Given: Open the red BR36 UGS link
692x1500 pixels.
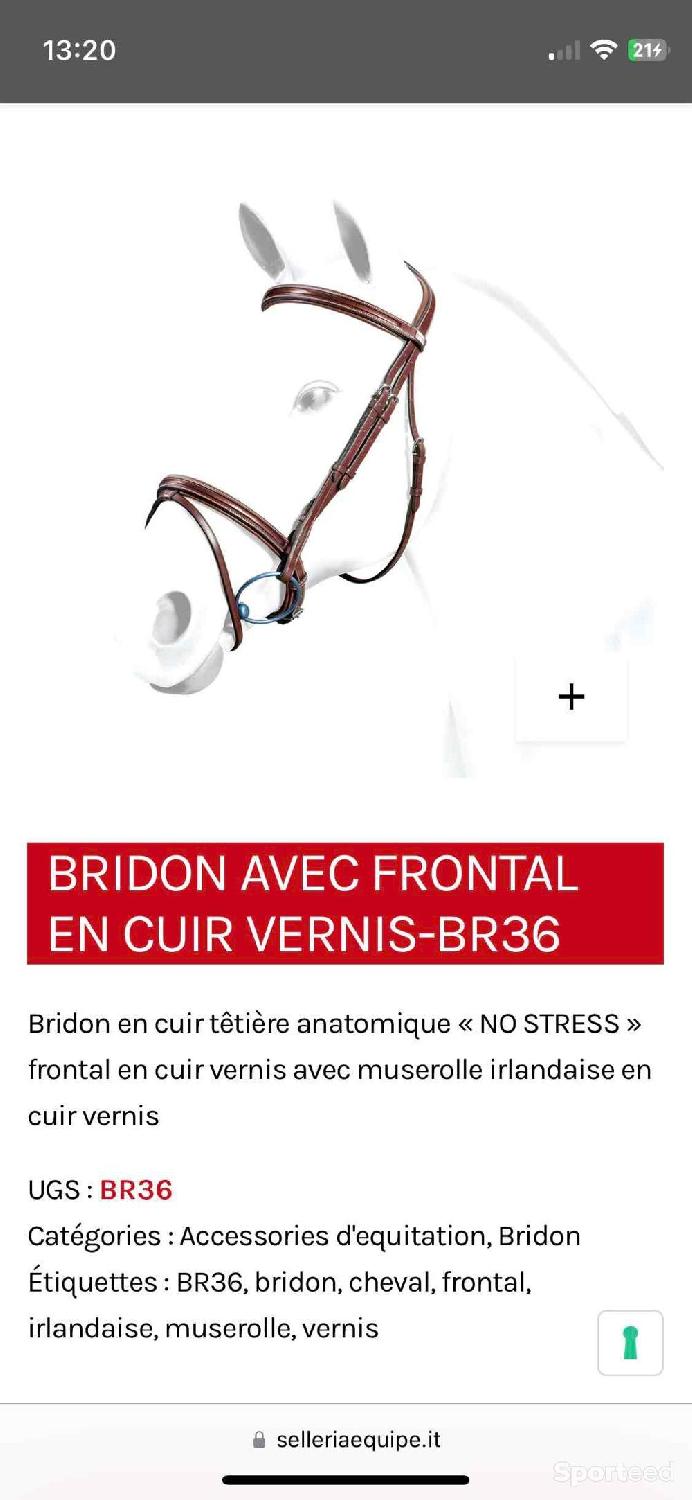Looking at the screenshot, I should 136,1190.
